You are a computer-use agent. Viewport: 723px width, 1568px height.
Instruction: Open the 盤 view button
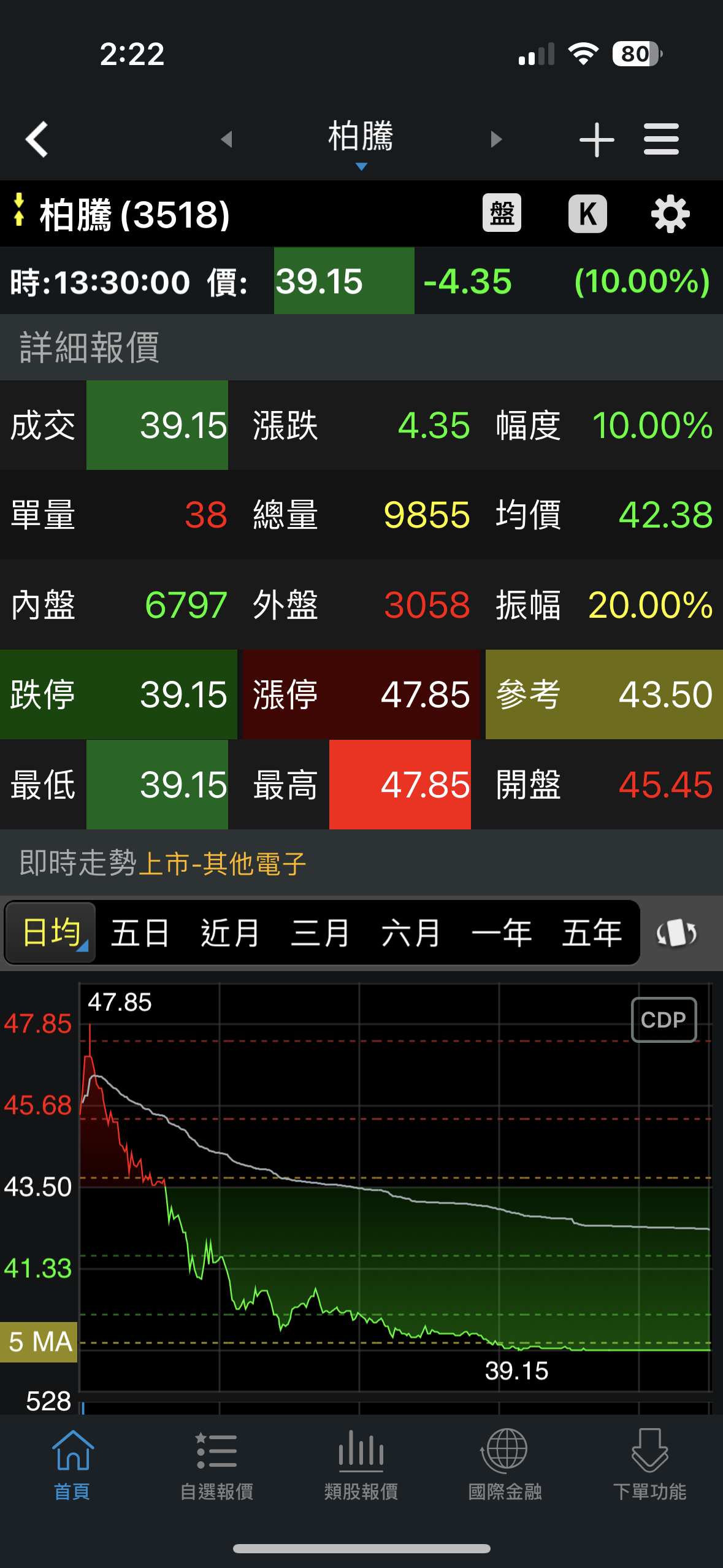pyautogui.click(x=502, y=213)
